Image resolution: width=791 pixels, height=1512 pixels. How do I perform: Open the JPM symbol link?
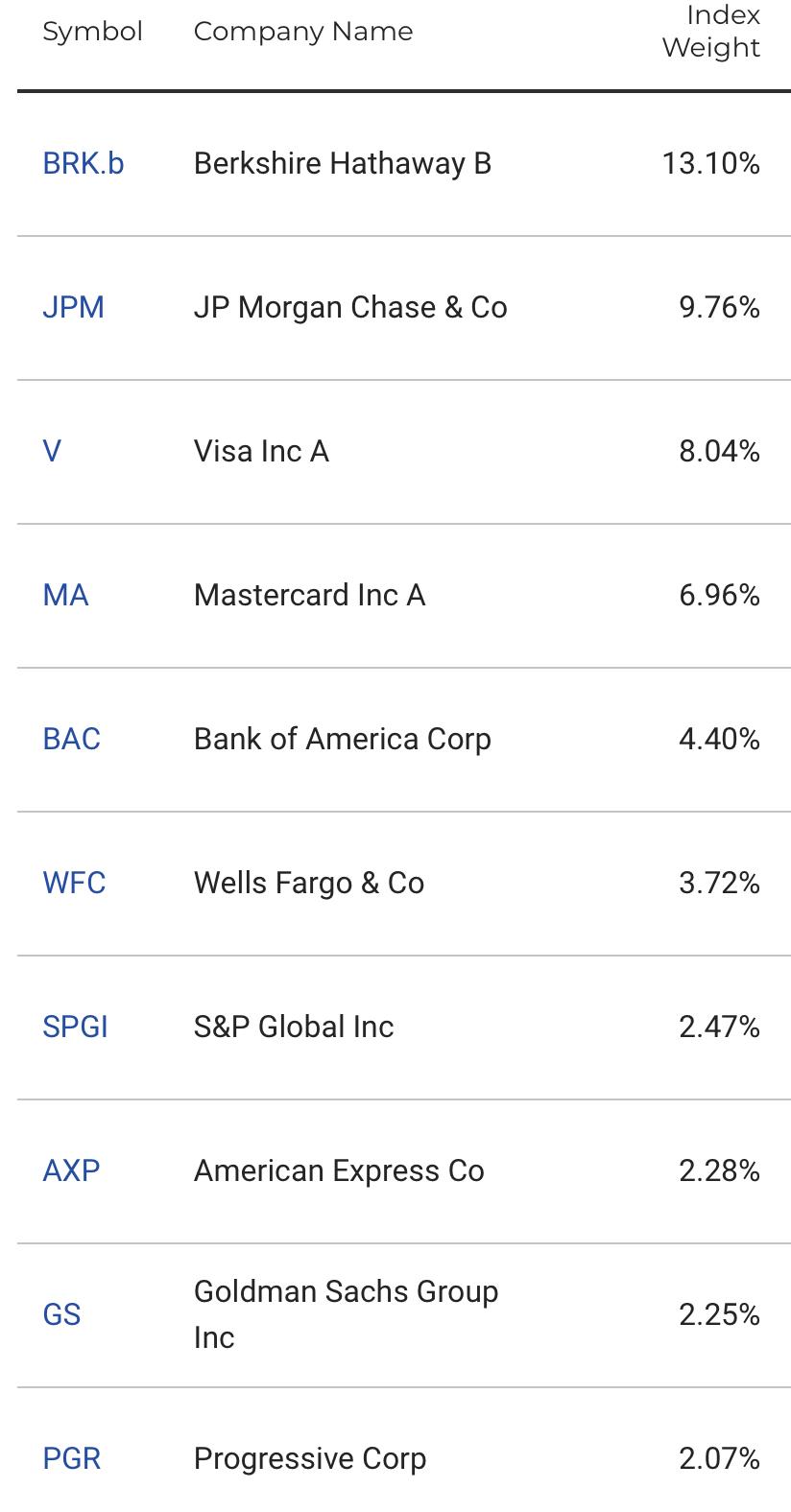click(x=73, y=308)
